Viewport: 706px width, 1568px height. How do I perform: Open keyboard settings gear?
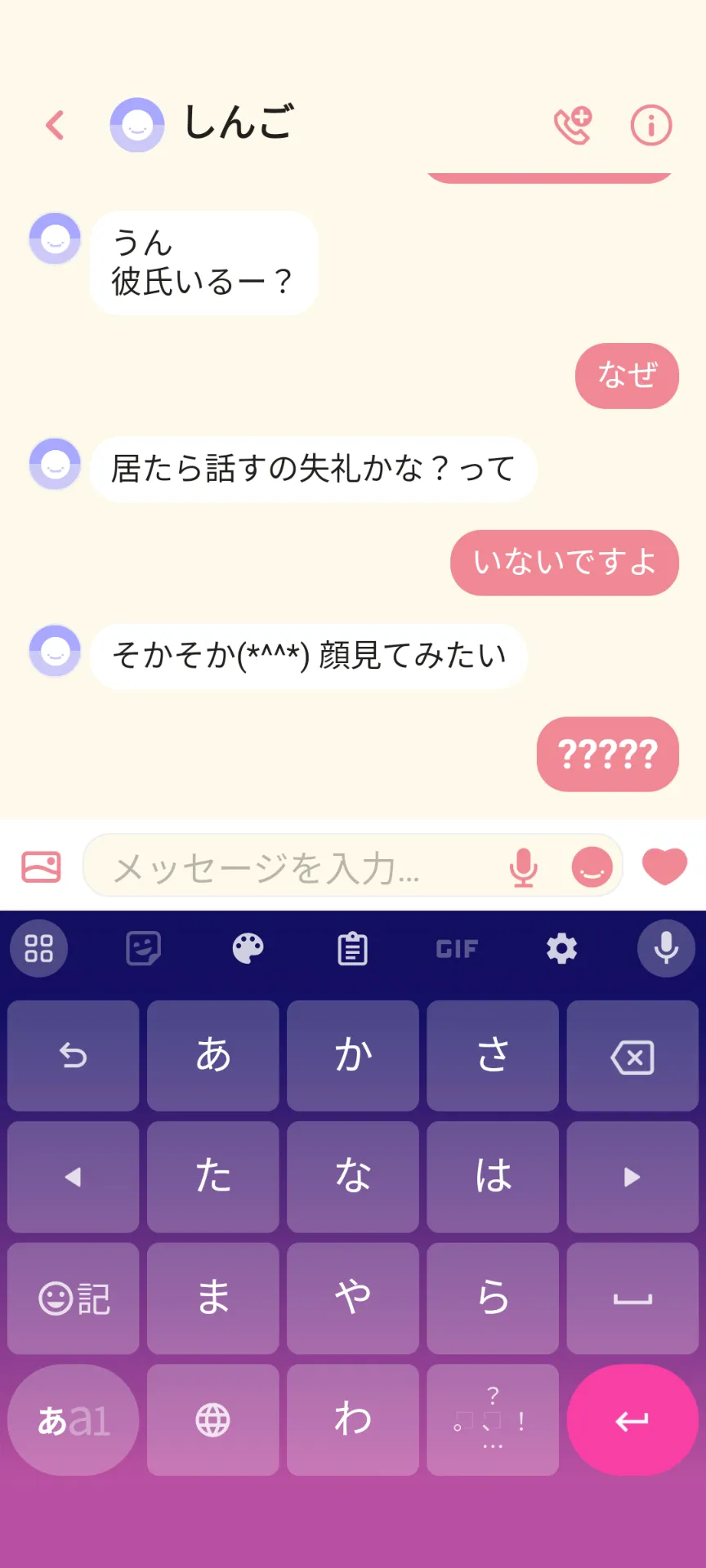(x=562, y=948)
